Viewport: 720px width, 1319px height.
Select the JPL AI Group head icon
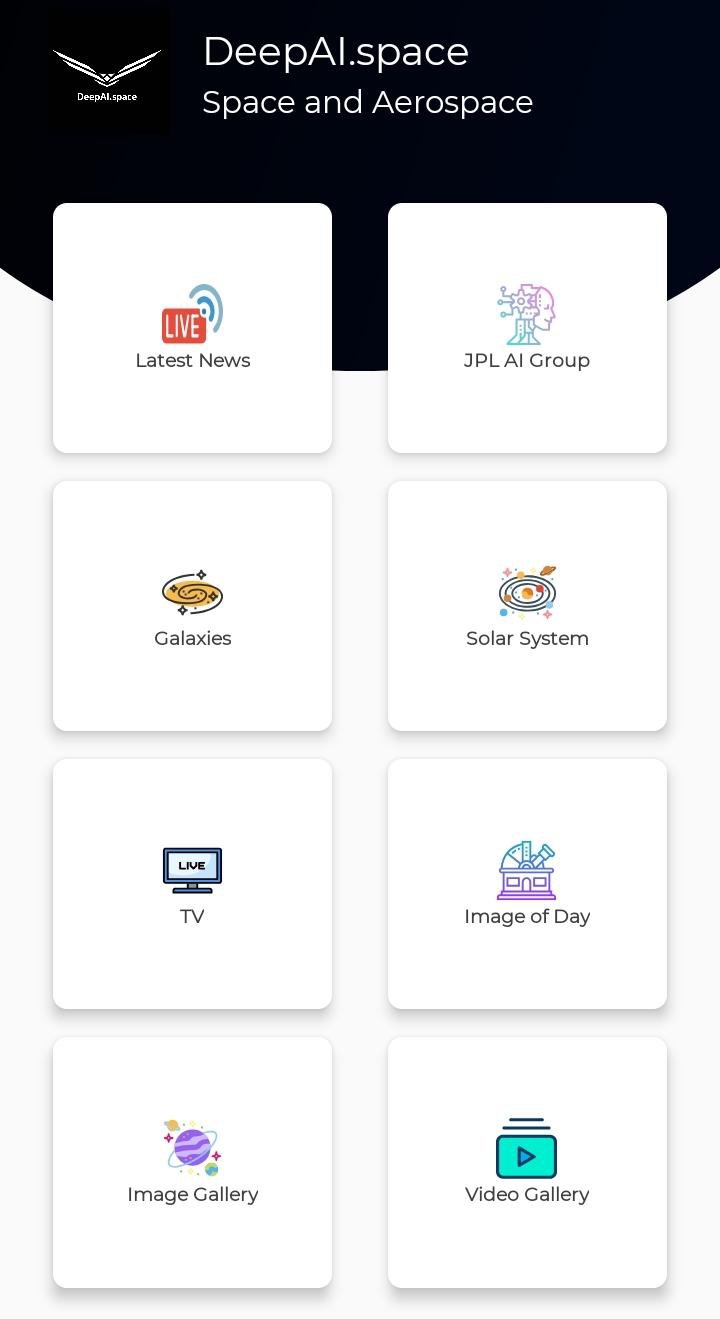[x=527, y=315]
